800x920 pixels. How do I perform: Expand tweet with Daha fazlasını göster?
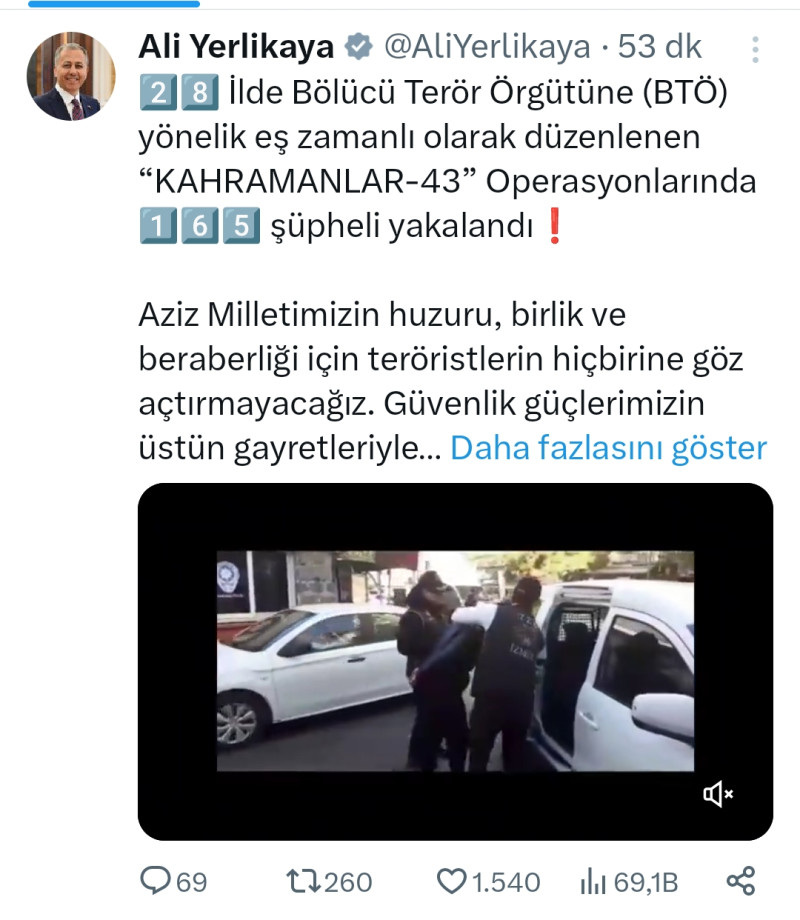click(608, 448)
